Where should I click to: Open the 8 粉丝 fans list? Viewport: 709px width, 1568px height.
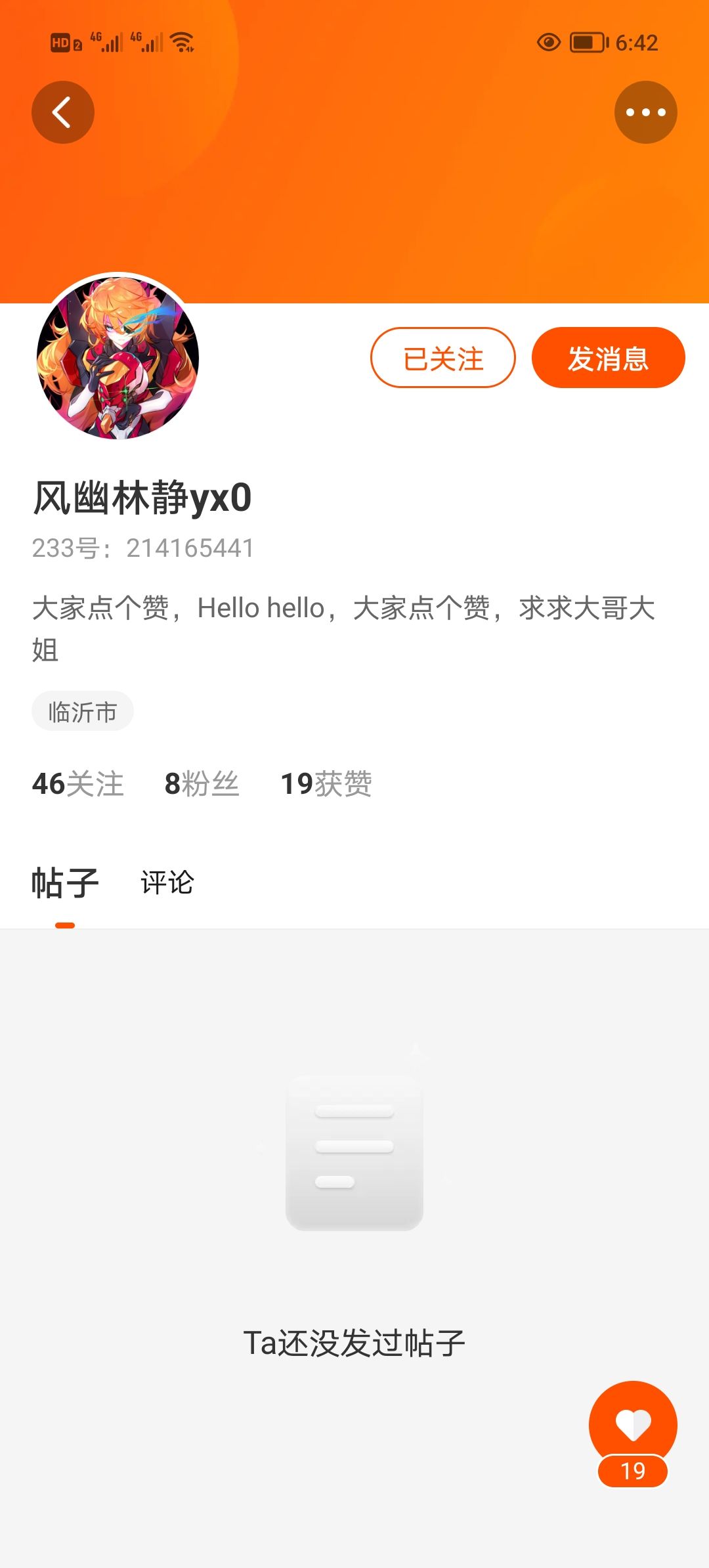[202, 783]
